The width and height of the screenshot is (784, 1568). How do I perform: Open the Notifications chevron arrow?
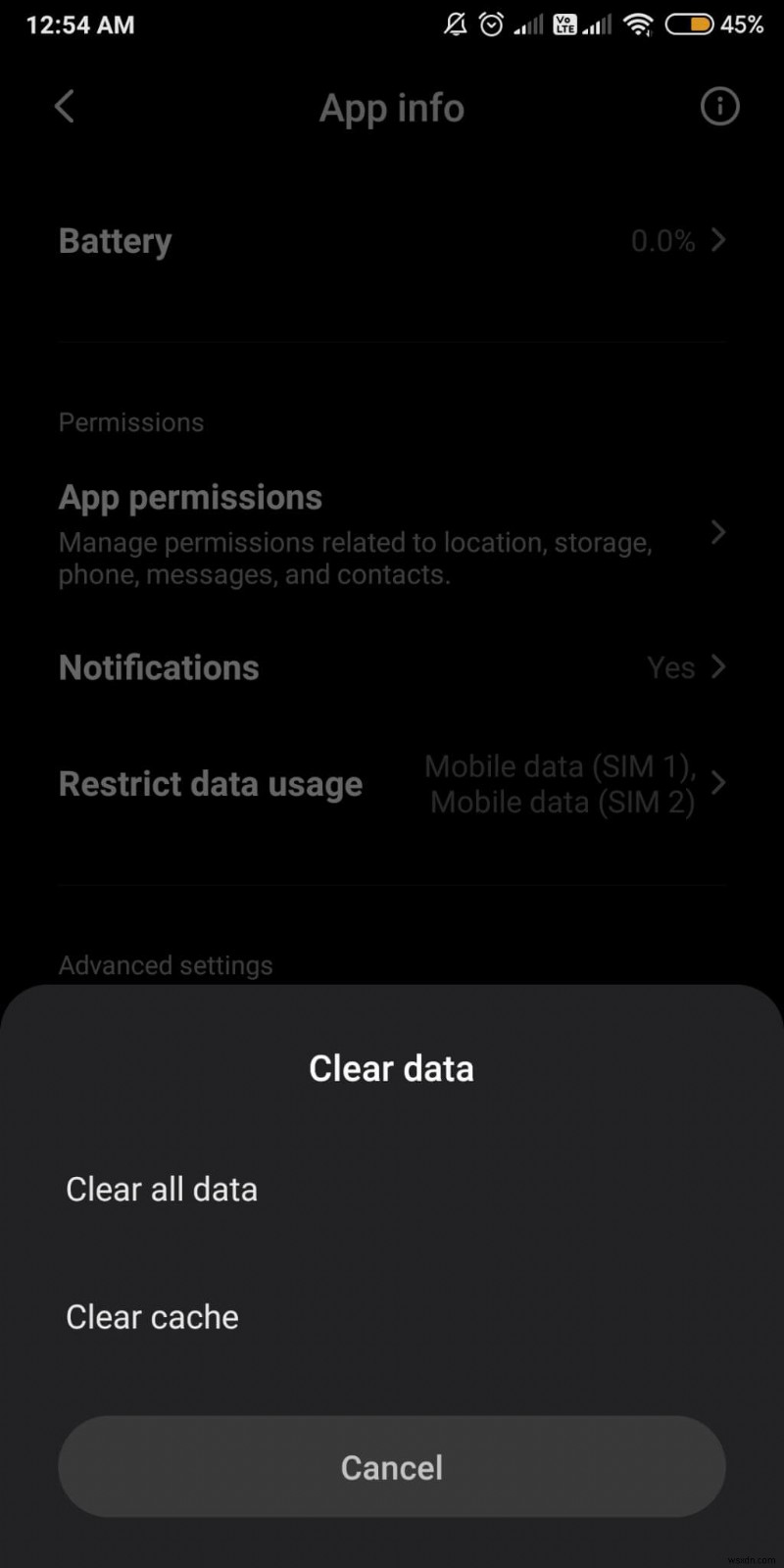click(x=718, y=667)
